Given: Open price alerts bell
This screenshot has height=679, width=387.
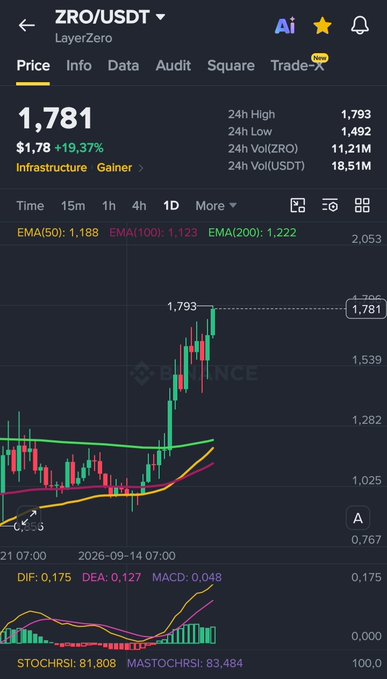Looking at the screenshot, I should [360, 26].
